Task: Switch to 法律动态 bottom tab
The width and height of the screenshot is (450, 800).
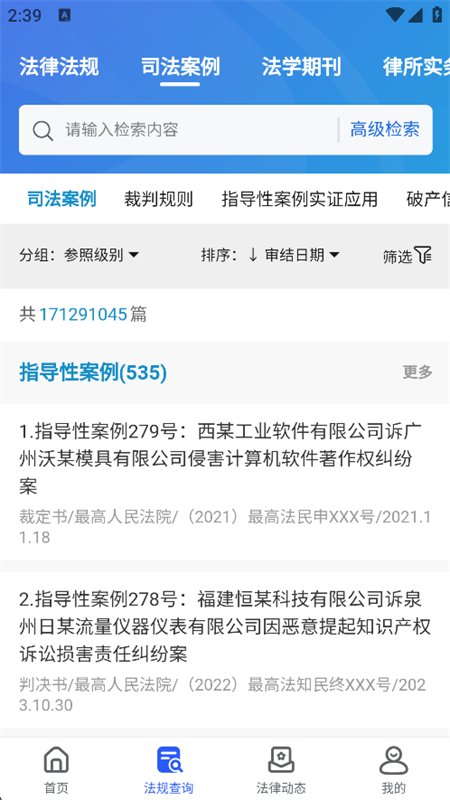Action: click(x=281, y=769)
